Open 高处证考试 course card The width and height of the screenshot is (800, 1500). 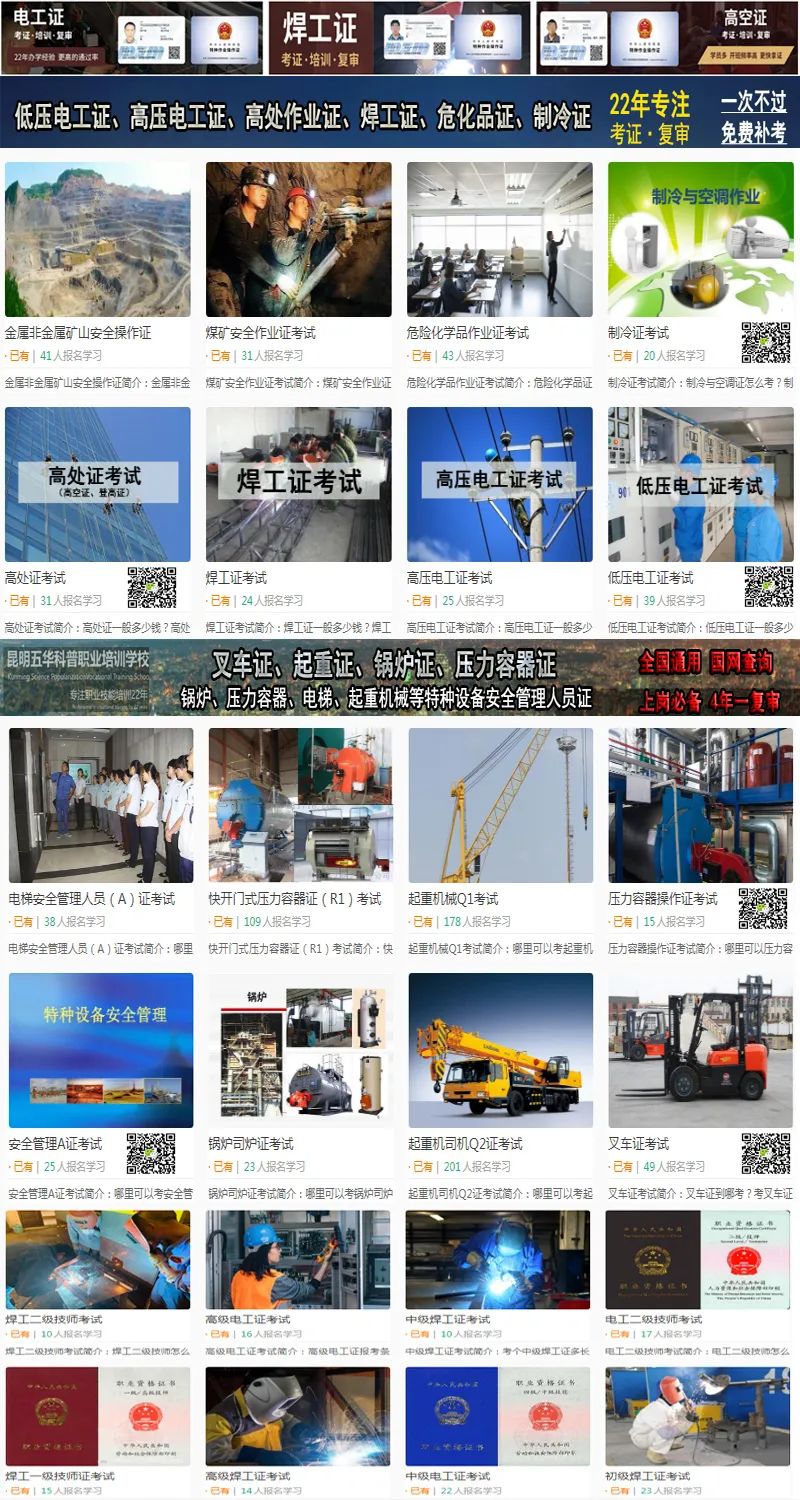[97, 484]
